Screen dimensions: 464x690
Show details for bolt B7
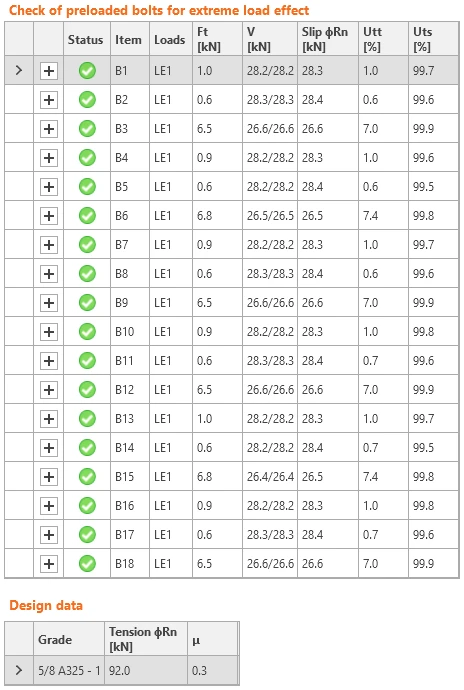(x=49, y=245)
